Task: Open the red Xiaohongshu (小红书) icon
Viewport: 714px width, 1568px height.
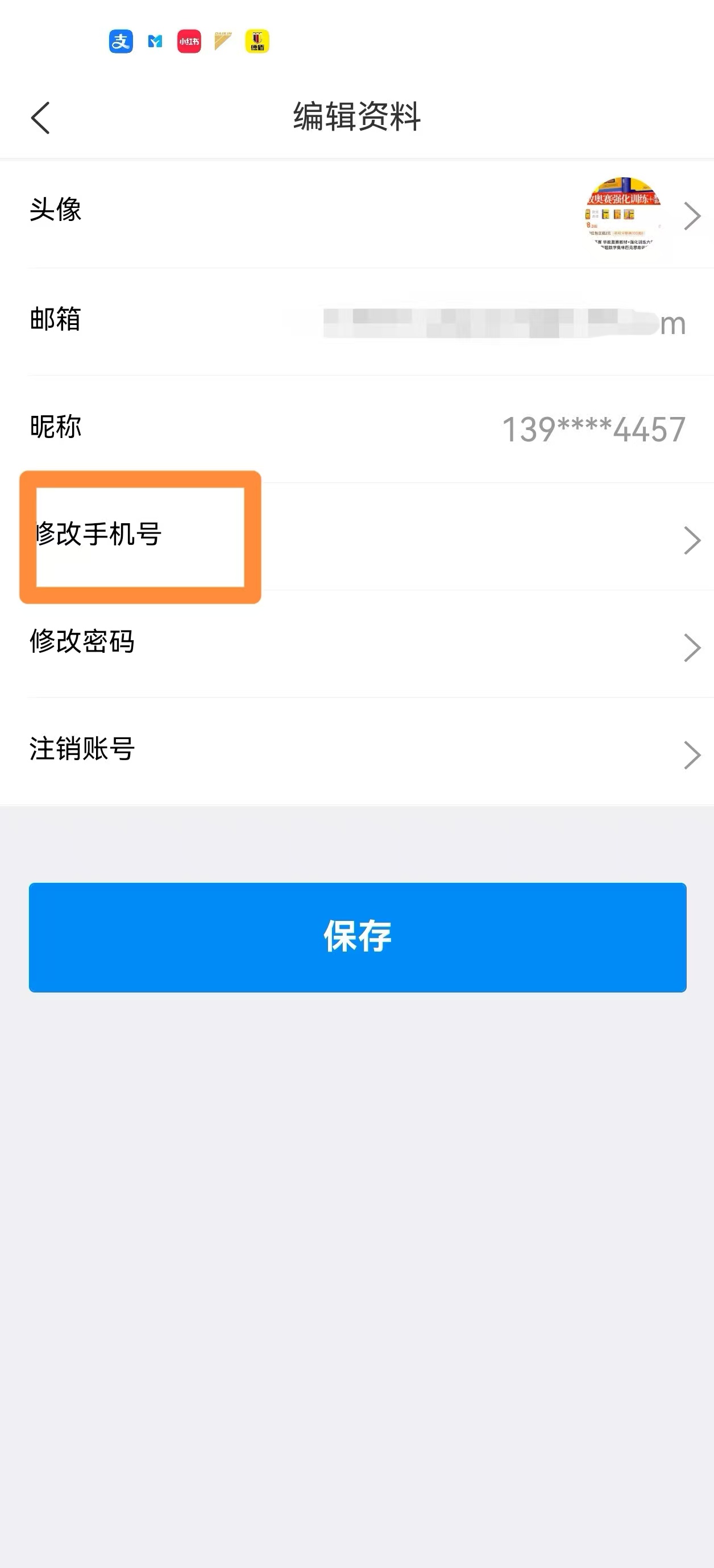Action: [189, 42]
